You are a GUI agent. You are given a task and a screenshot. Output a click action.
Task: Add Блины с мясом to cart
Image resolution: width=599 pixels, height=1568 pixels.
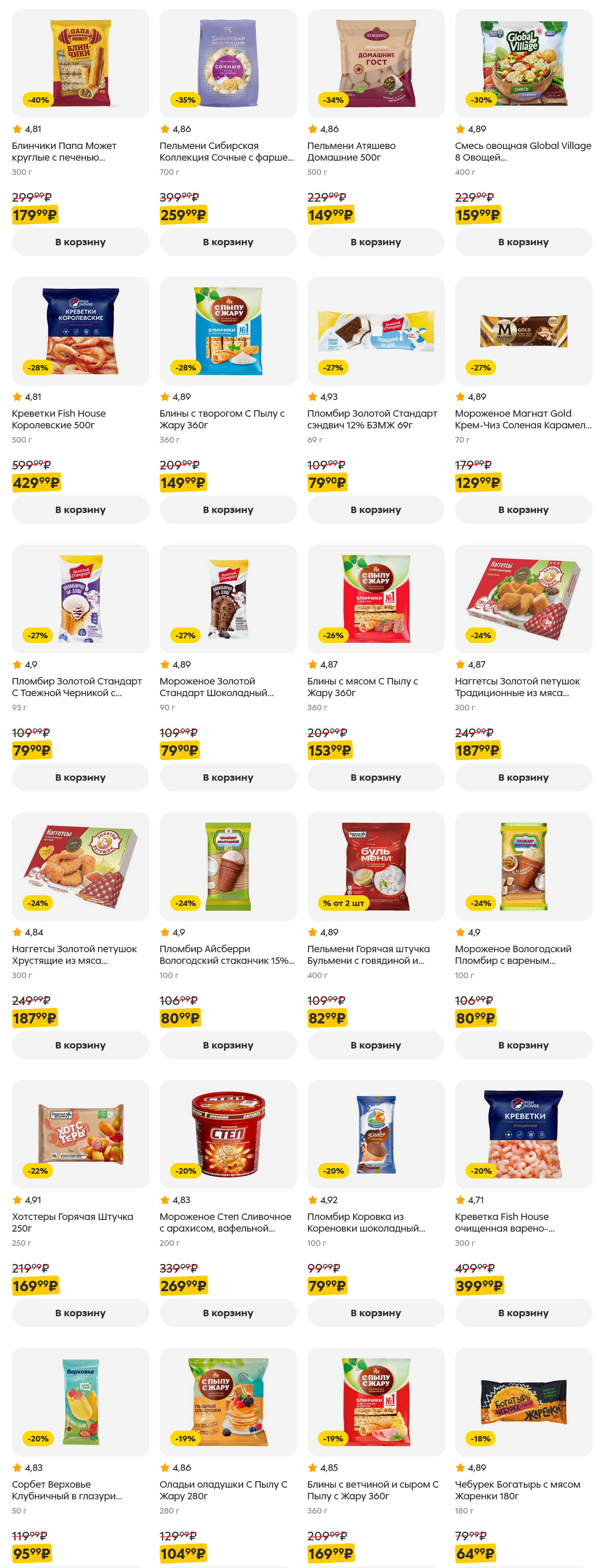click(x=376, y=777)
